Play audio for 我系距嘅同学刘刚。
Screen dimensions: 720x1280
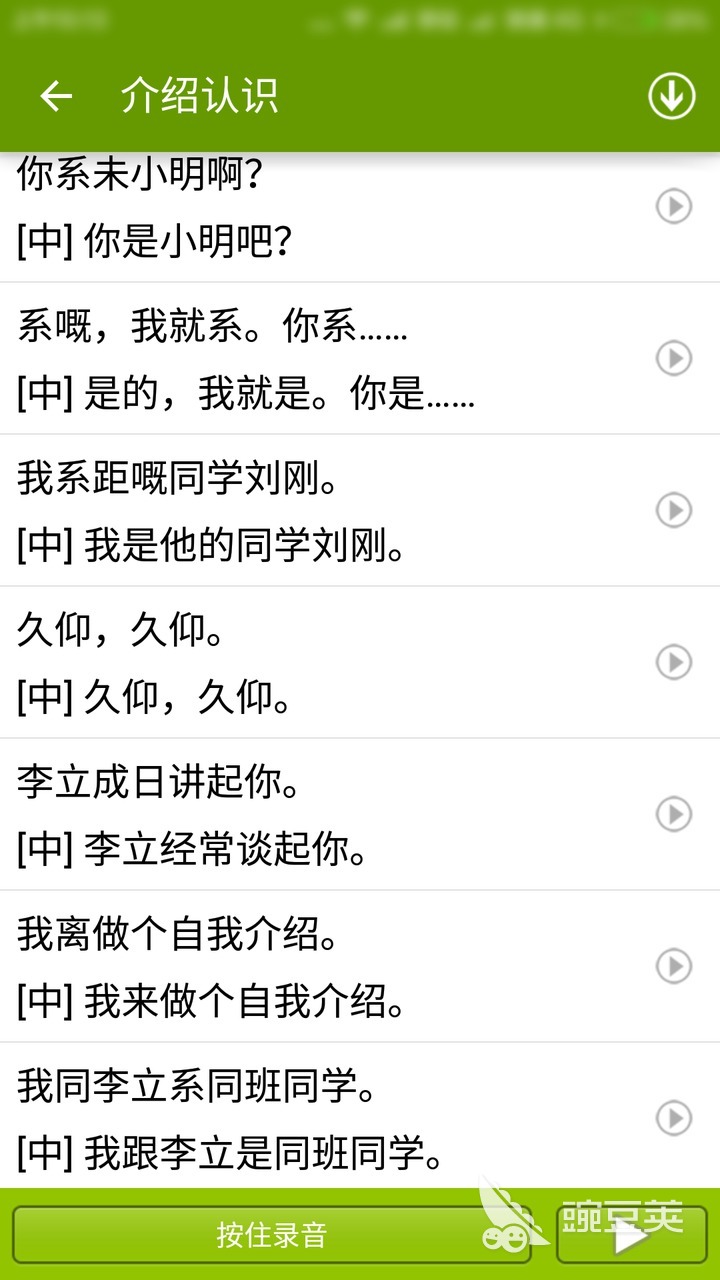pyautogui.click(x=674, y=510)
